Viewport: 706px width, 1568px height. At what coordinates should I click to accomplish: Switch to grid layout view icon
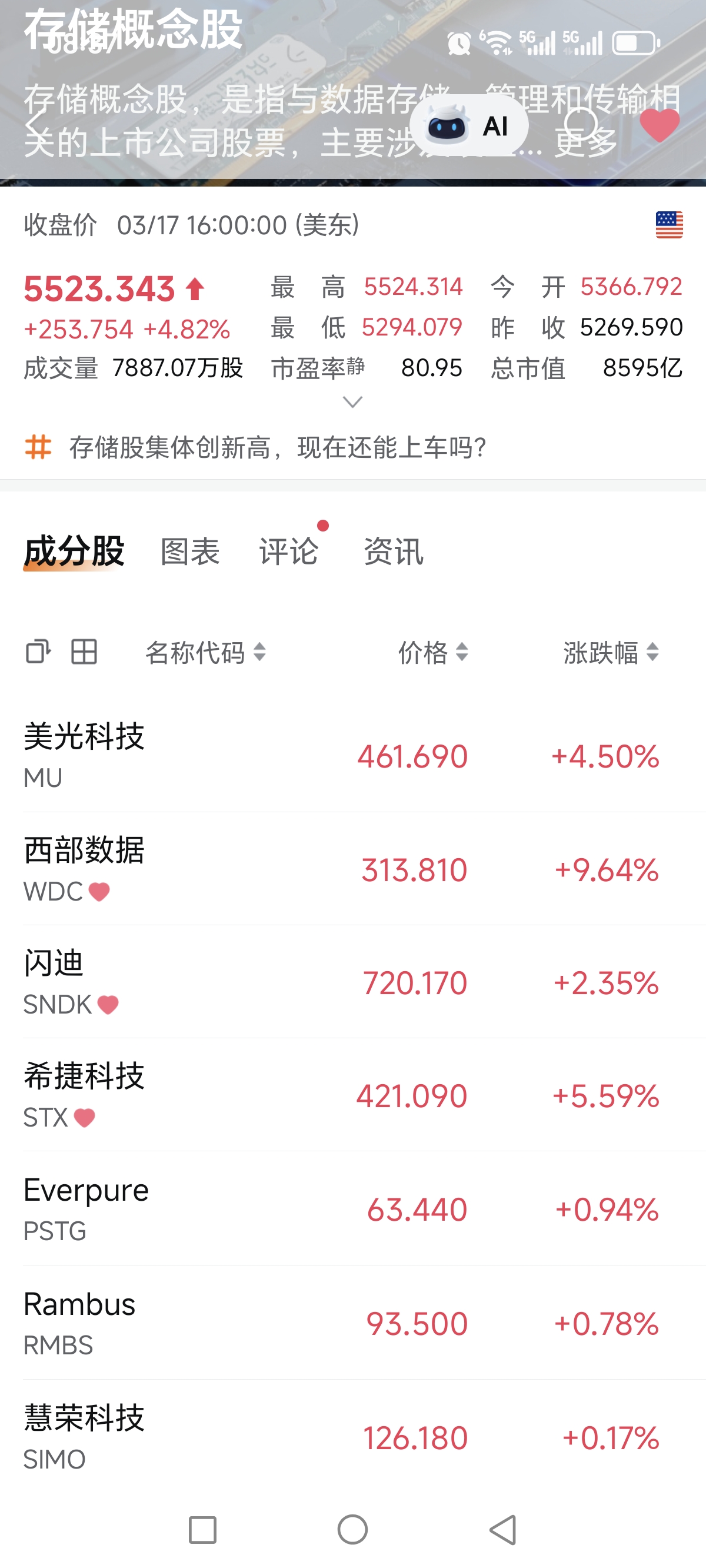point(84,652)
